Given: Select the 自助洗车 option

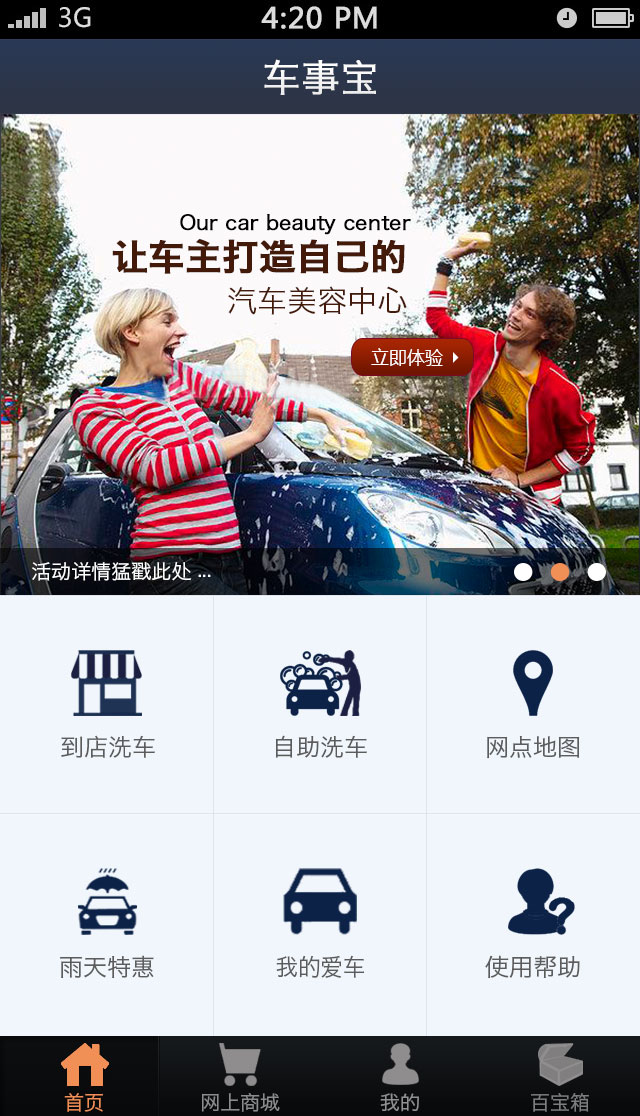Looking at the screenshot, I should pyautogui.click(x=320, y=704).
